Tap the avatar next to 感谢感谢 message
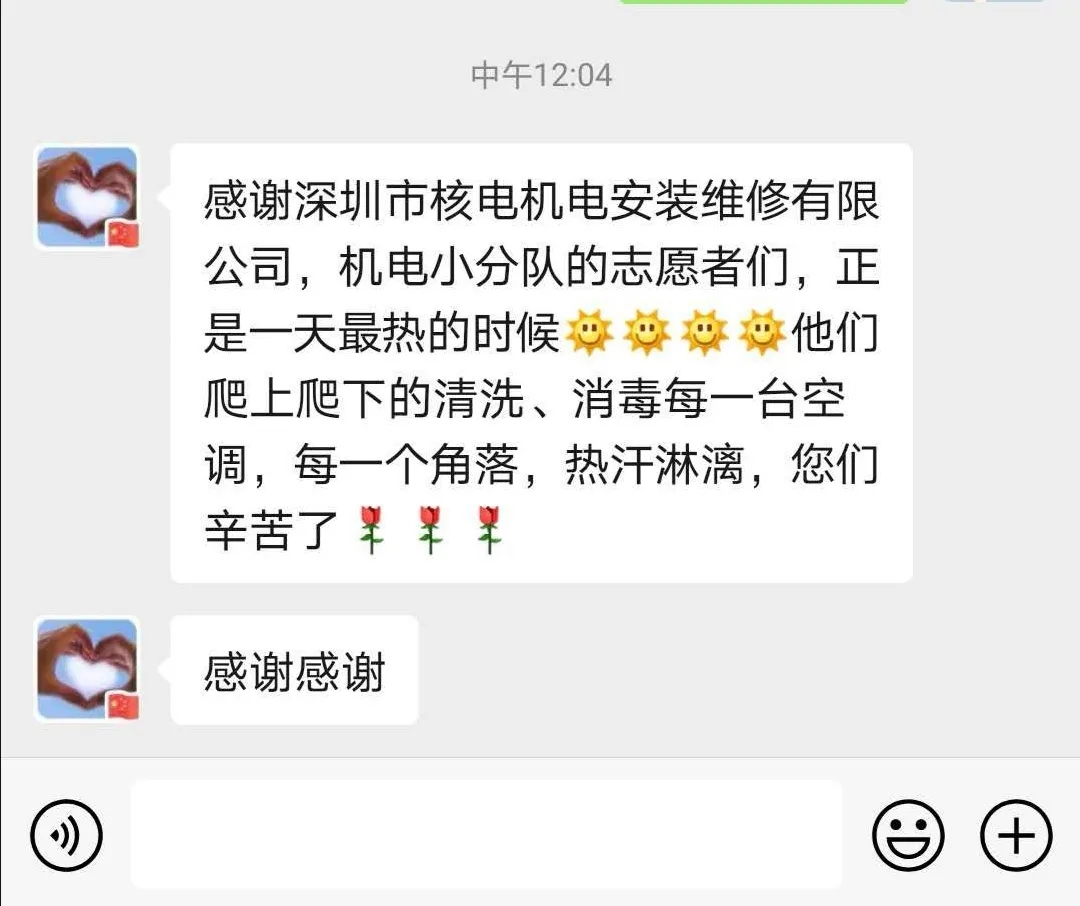1080x906 pixels. 87,669
